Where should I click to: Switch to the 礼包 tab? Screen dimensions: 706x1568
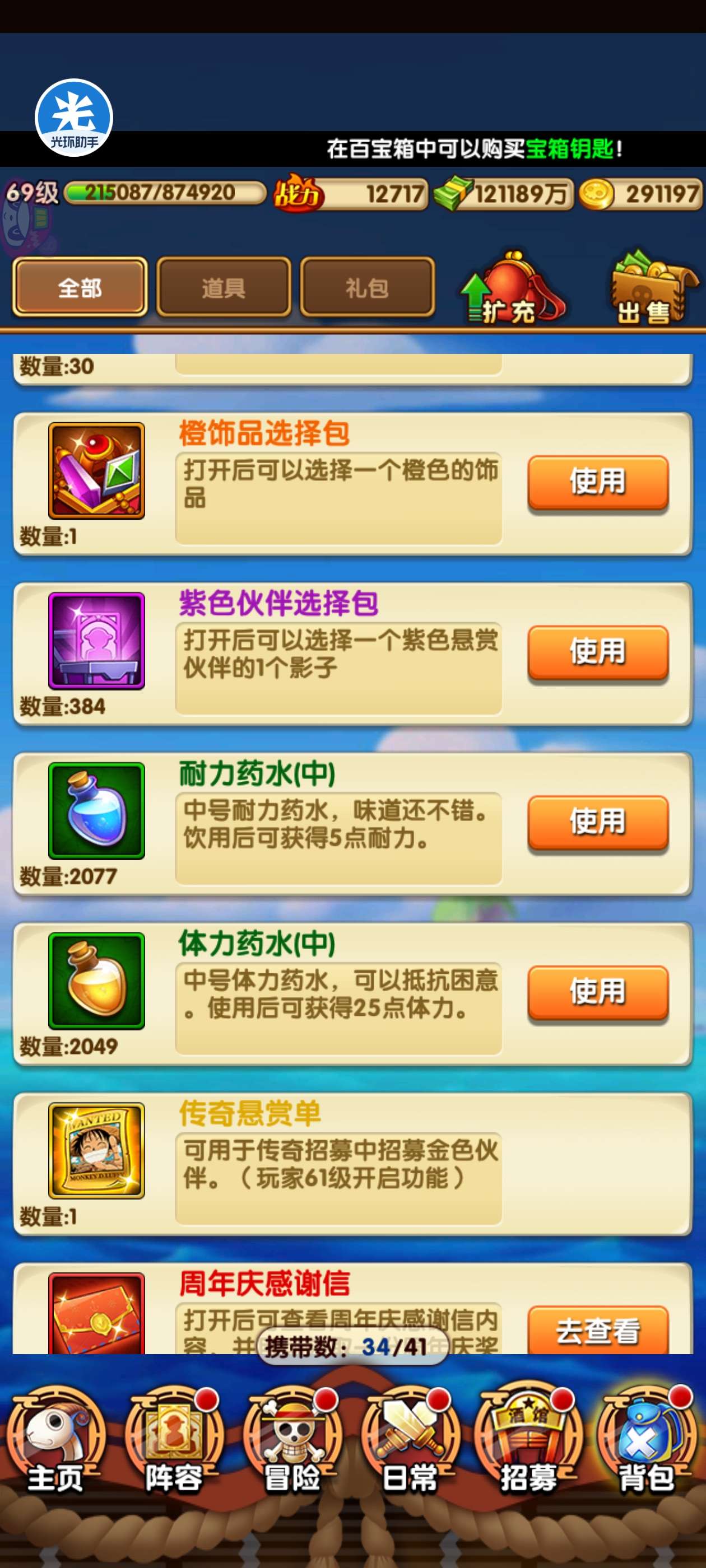(368, 287)
